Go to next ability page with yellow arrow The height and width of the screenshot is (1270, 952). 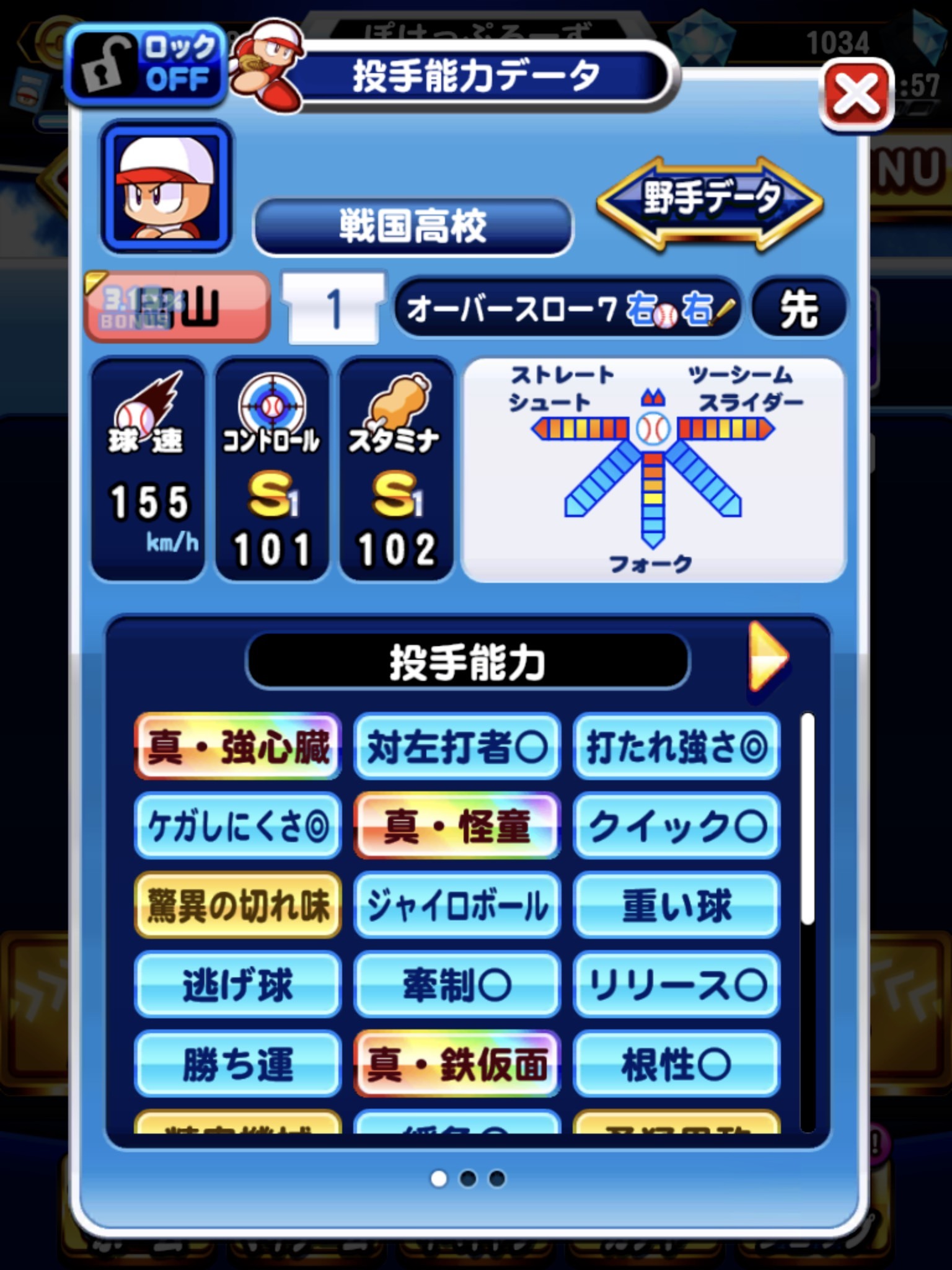[767, 657]
